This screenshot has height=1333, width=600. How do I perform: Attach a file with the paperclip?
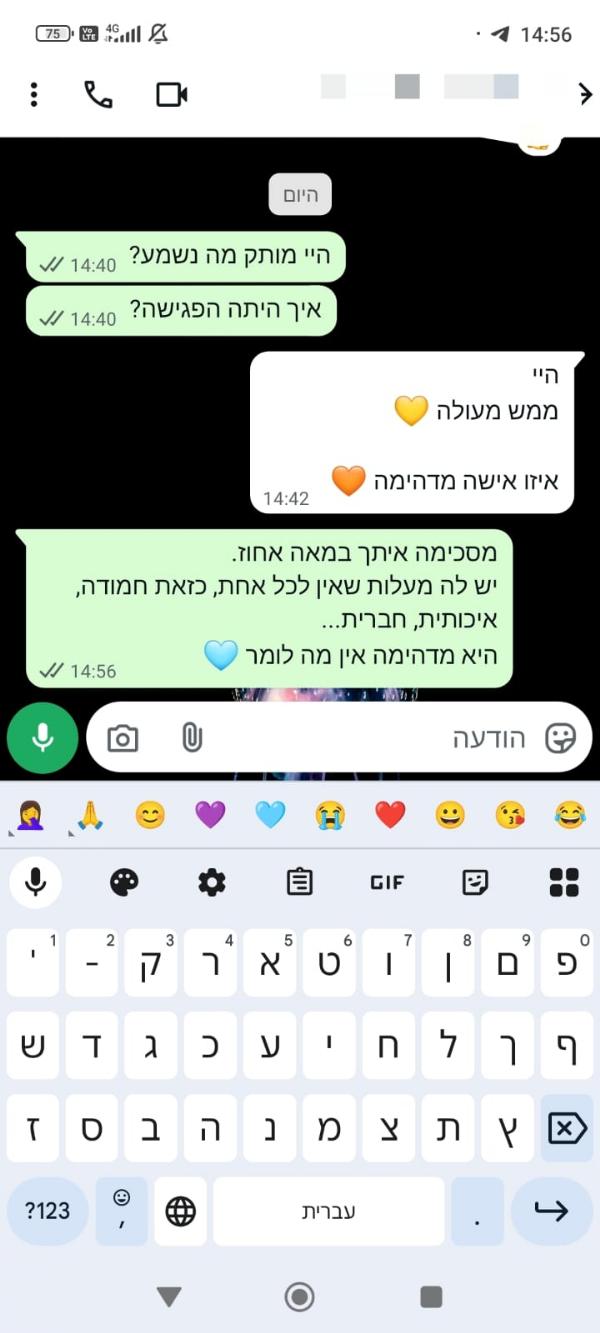point(191,738)
